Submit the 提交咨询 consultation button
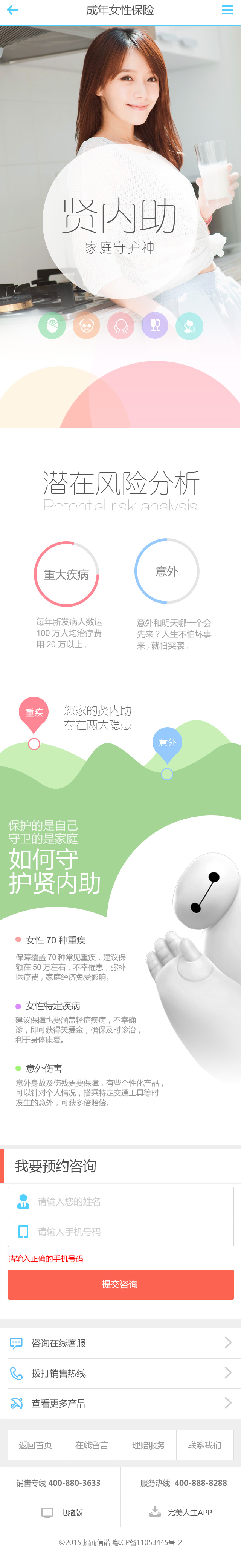The height and width of the screenshot is (1568, 241). pos(120,1284)
